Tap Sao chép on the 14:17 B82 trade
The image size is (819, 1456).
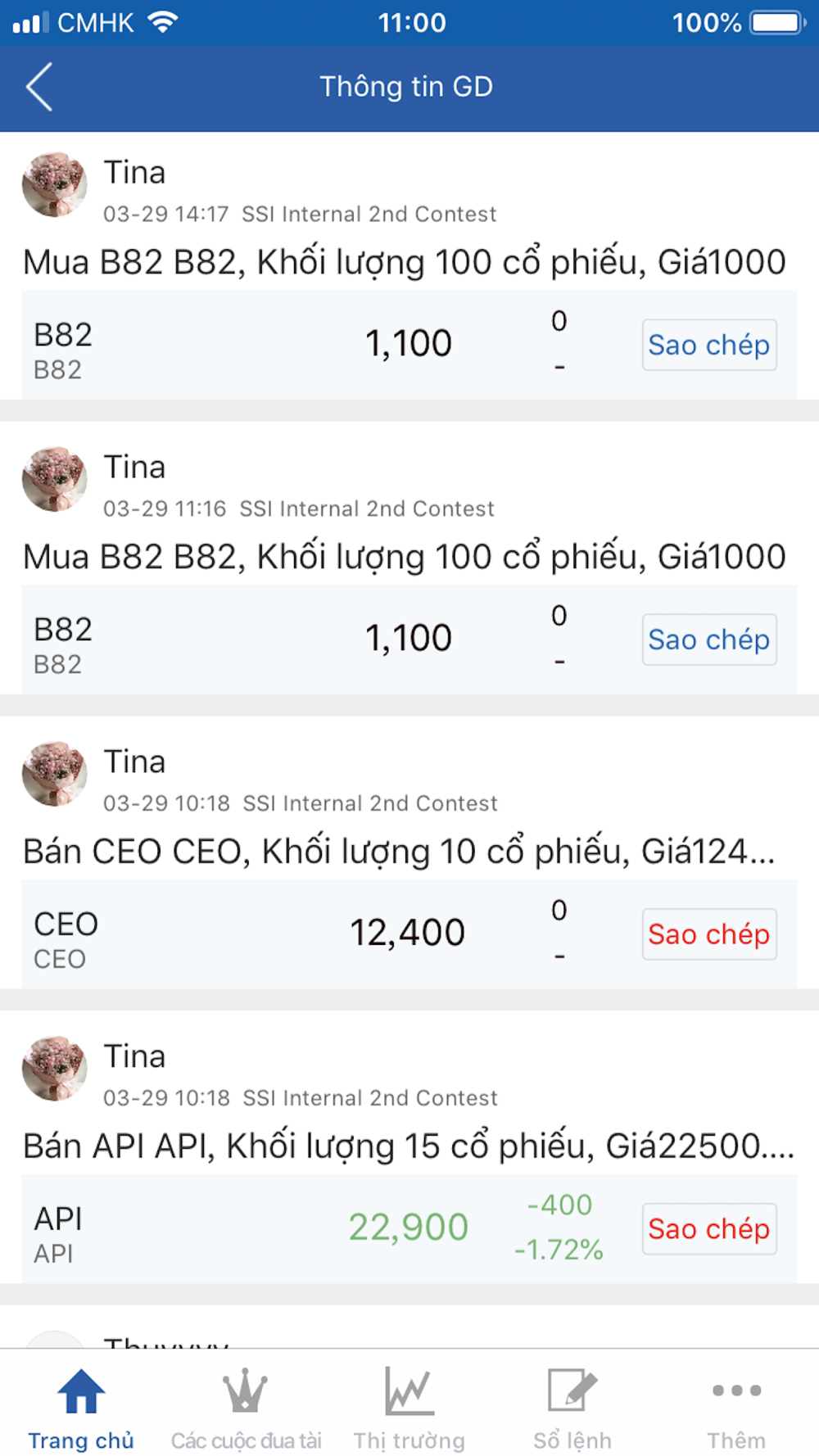(x=709, y=345)
